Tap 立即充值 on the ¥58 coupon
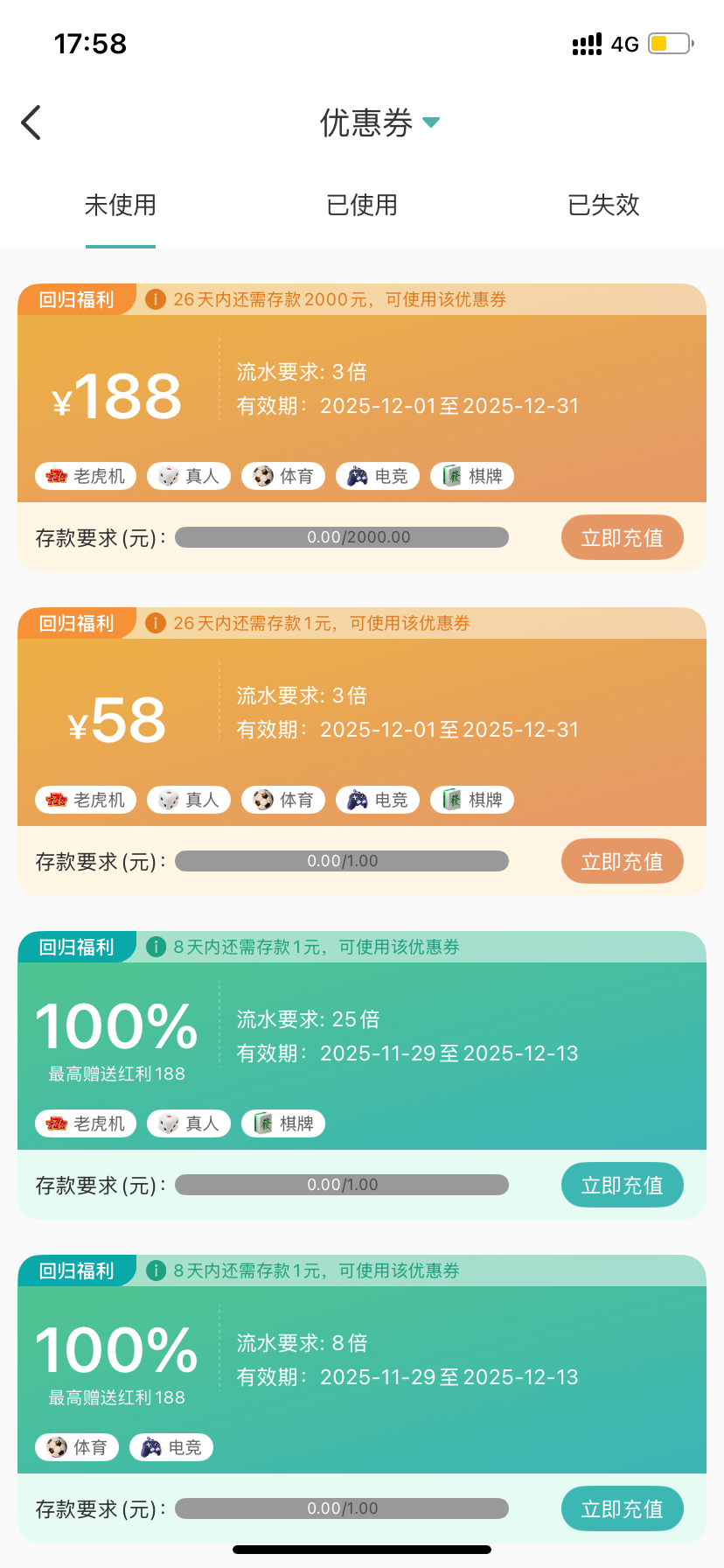 pyautogui.click(x=622, y=861)
